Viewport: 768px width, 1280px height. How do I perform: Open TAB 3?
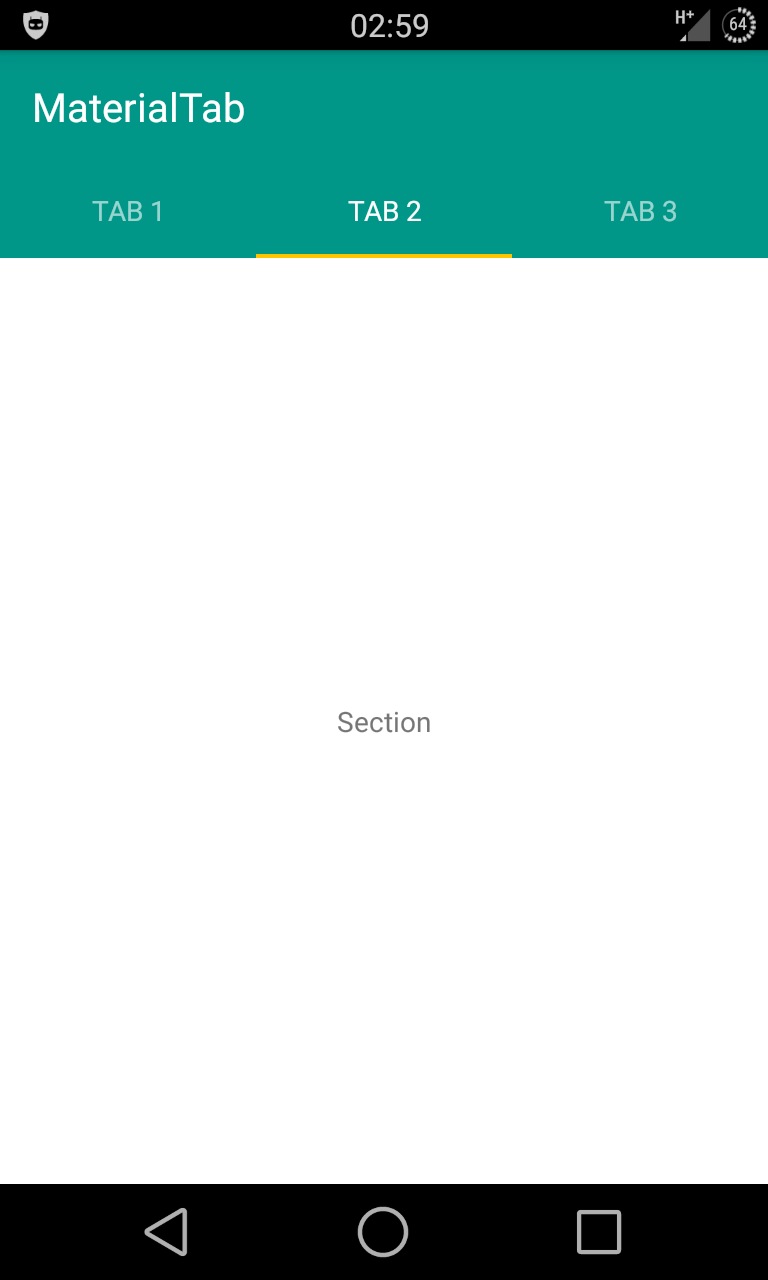tap(640, 211)
